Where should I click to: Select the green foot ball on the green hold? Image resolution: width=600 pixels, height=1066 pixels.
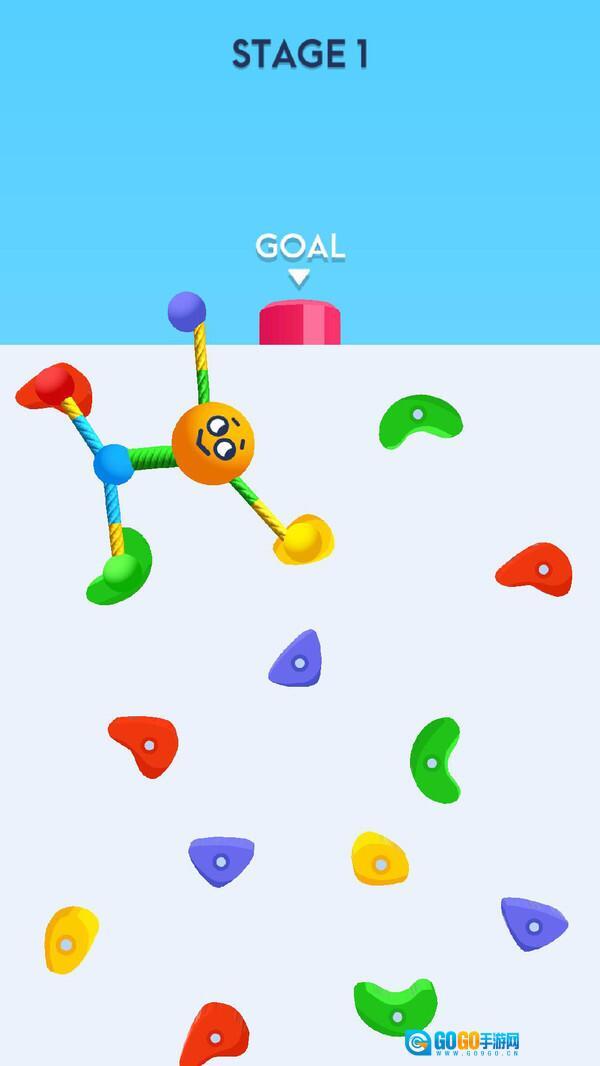tap(122, 572)
